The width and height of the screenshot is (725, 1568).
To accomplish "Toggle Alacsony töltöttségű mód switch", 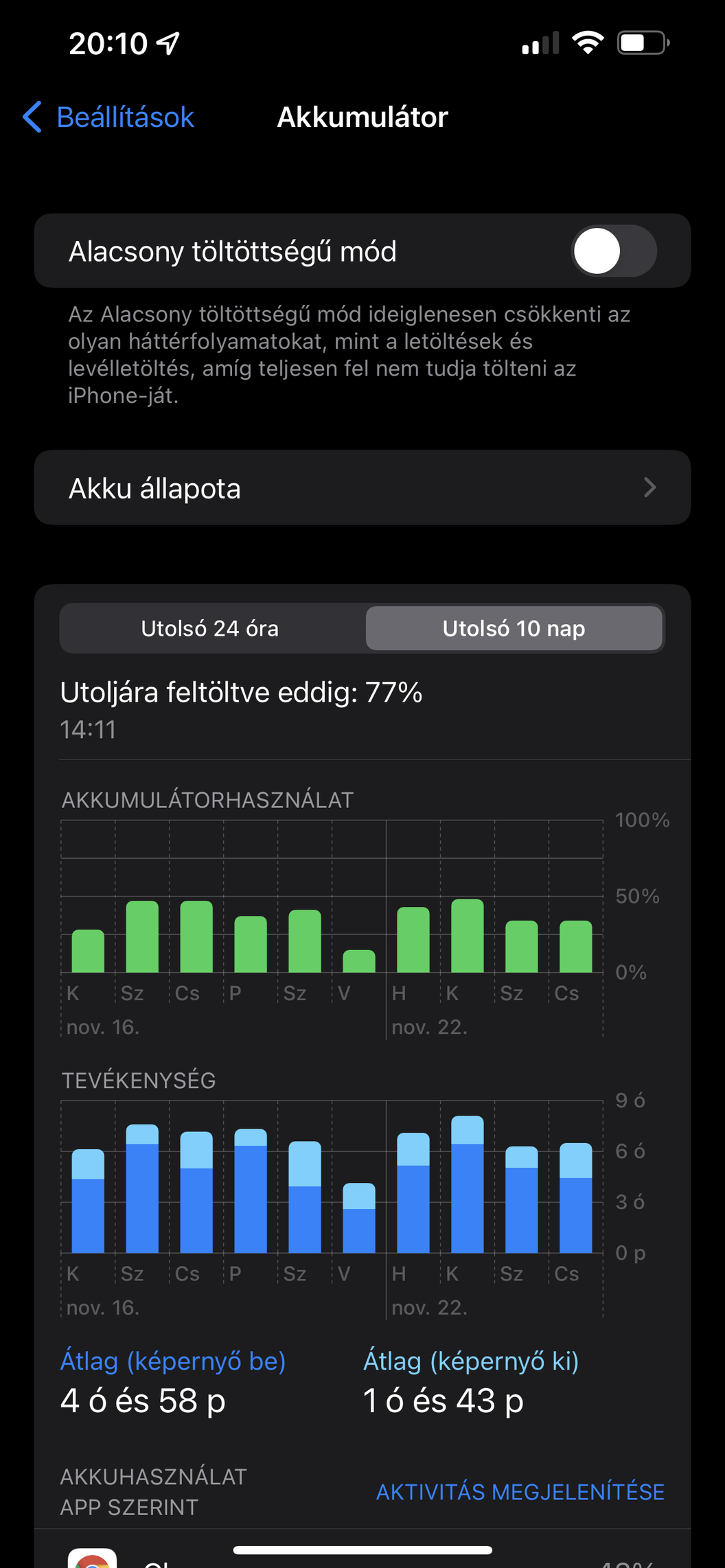I will tap(614, 251).
